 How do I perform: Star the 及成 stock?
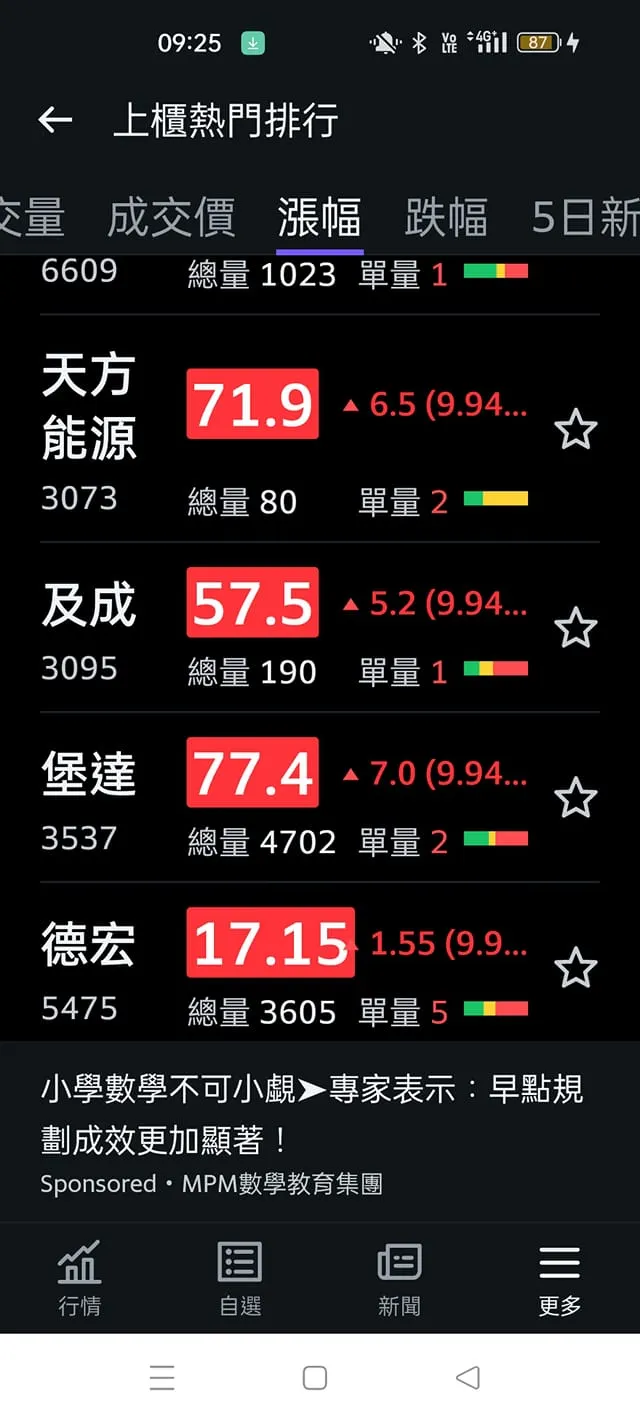[575, 628]
